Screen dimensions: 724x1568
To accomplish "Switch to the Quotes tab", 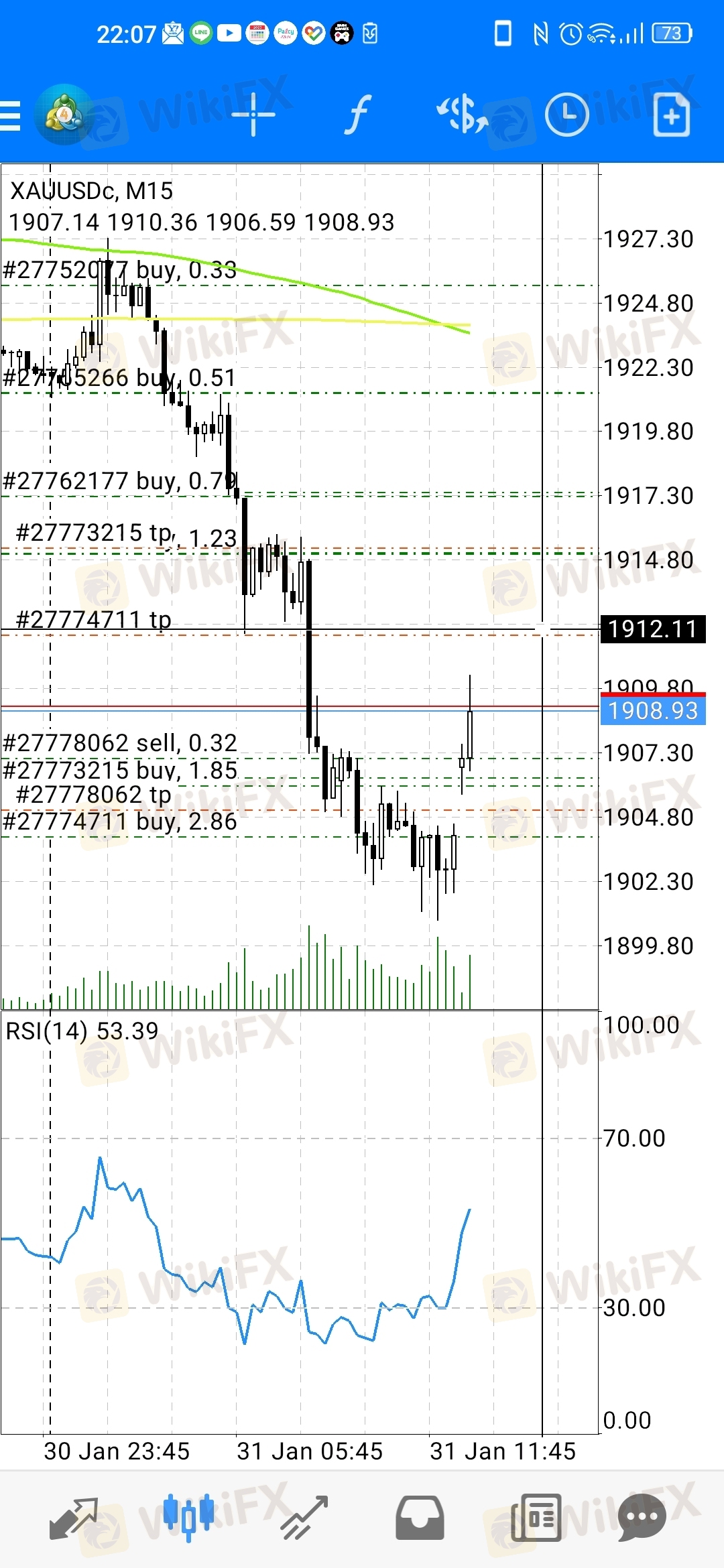I will 74,1518.
